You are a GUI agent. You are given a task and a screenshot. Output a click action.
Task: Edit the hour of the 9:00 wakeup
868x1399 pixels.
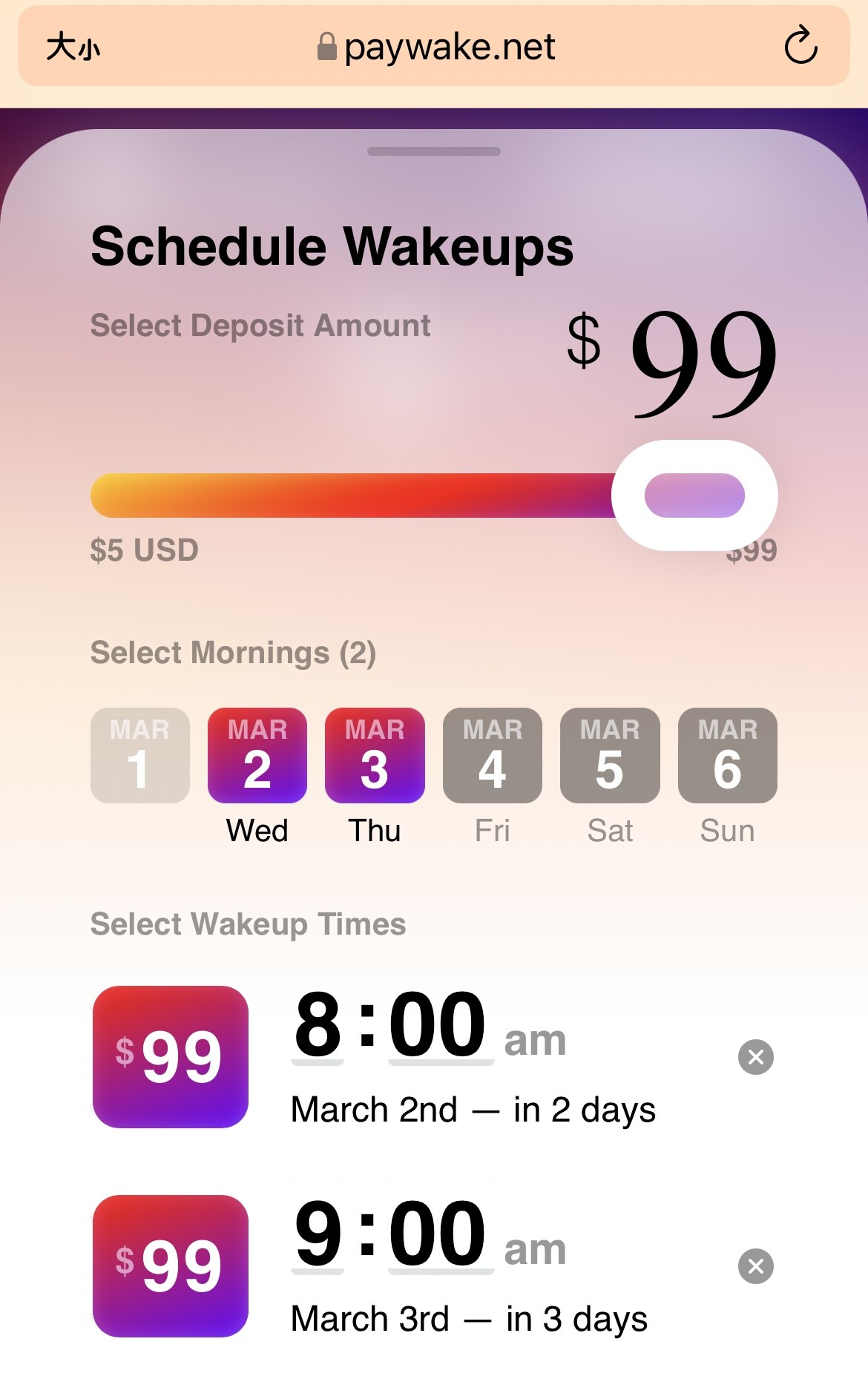tap(318, 1234)
